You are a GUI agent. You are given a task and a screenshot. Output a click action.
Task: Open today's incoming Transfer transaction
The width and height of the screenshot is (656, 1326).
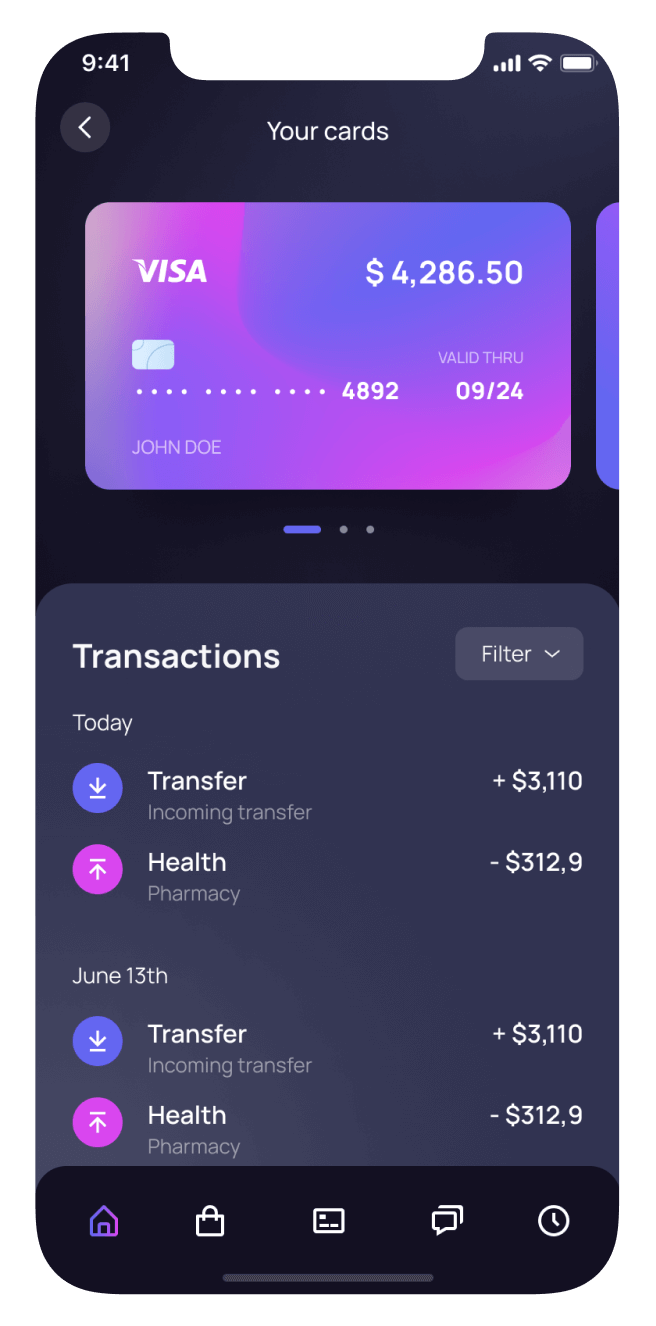tap(327, 795)
